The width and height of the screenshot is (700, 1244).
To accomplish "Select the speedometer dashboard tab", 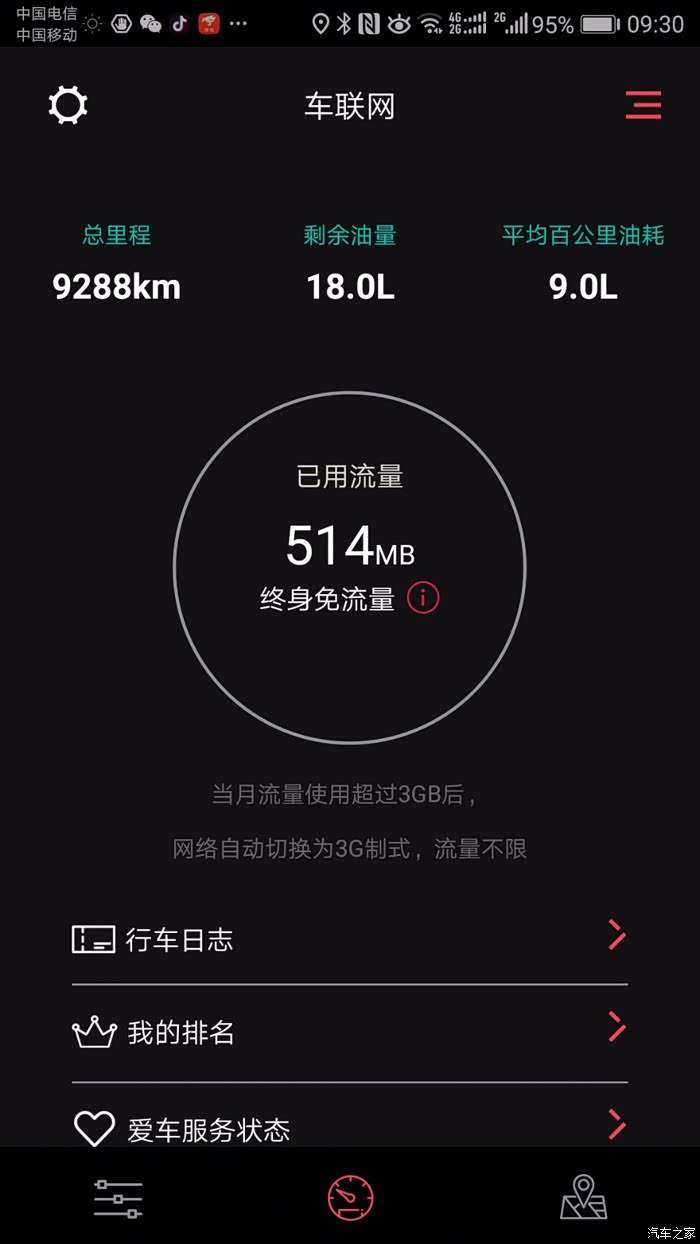I will [350, 1198].
